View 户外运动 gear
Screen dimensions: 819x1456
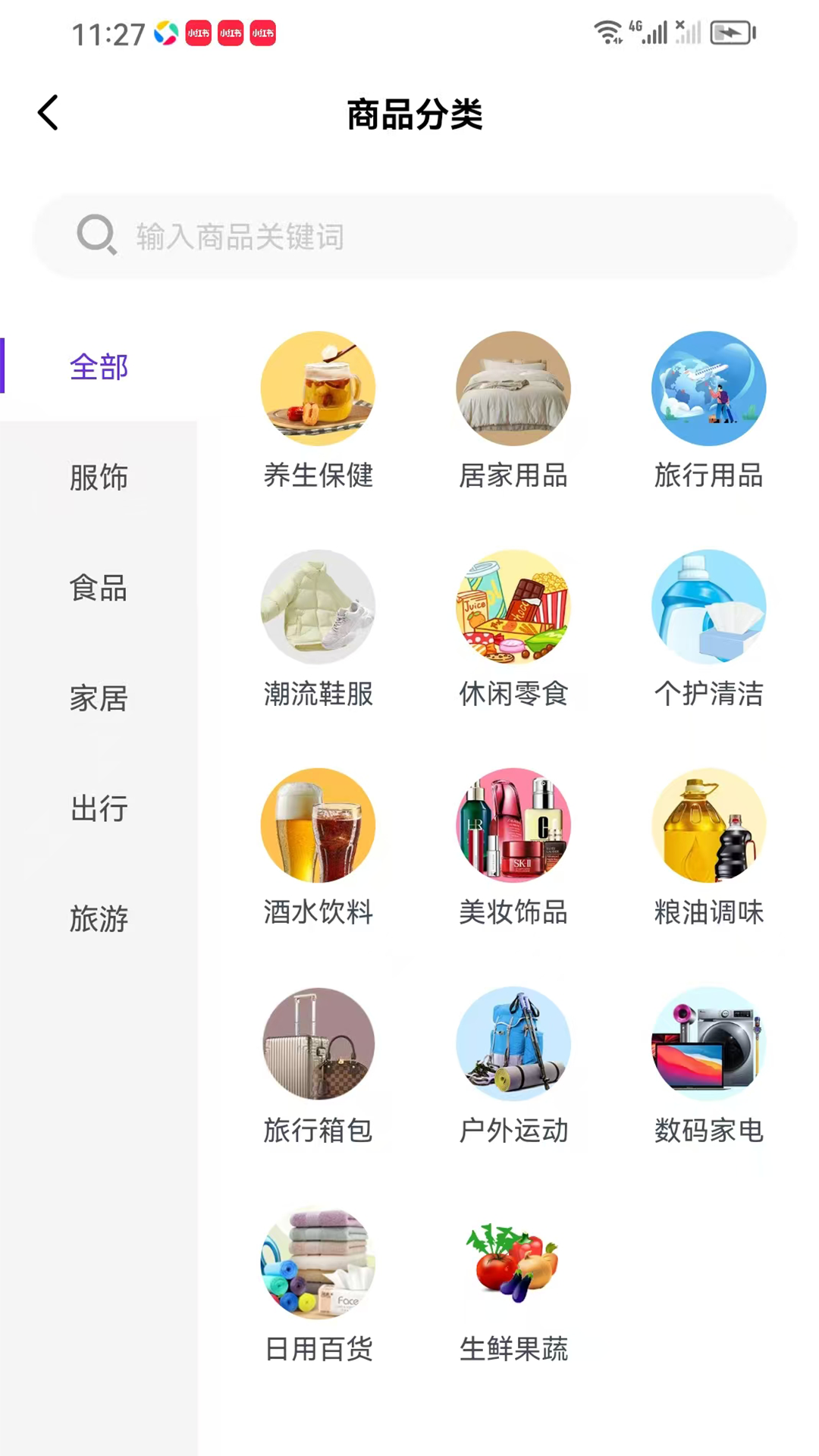(513, 1065)
